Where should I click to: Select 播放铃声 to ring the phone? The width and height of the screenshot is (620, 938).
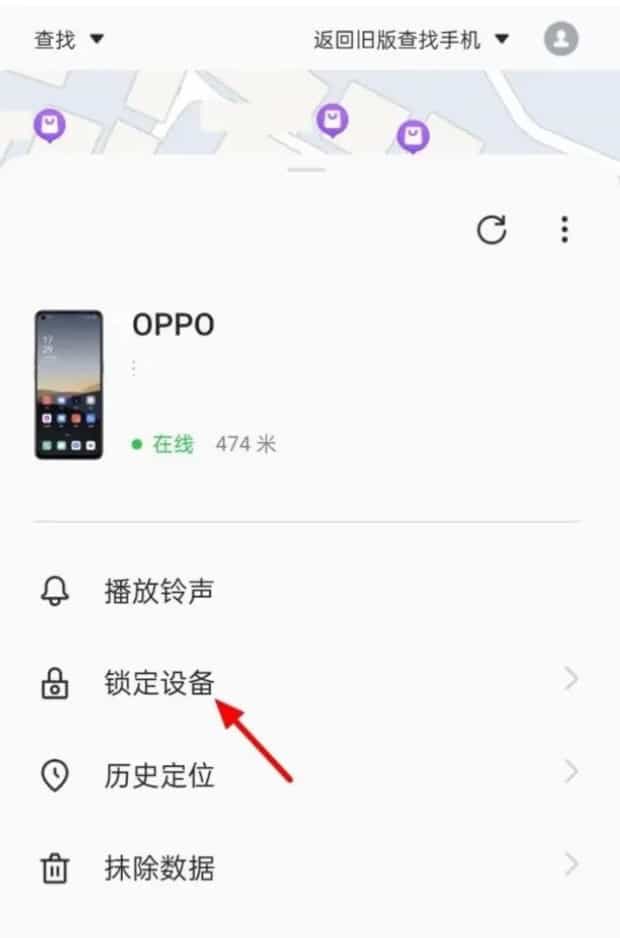click(x=159, y=591)
